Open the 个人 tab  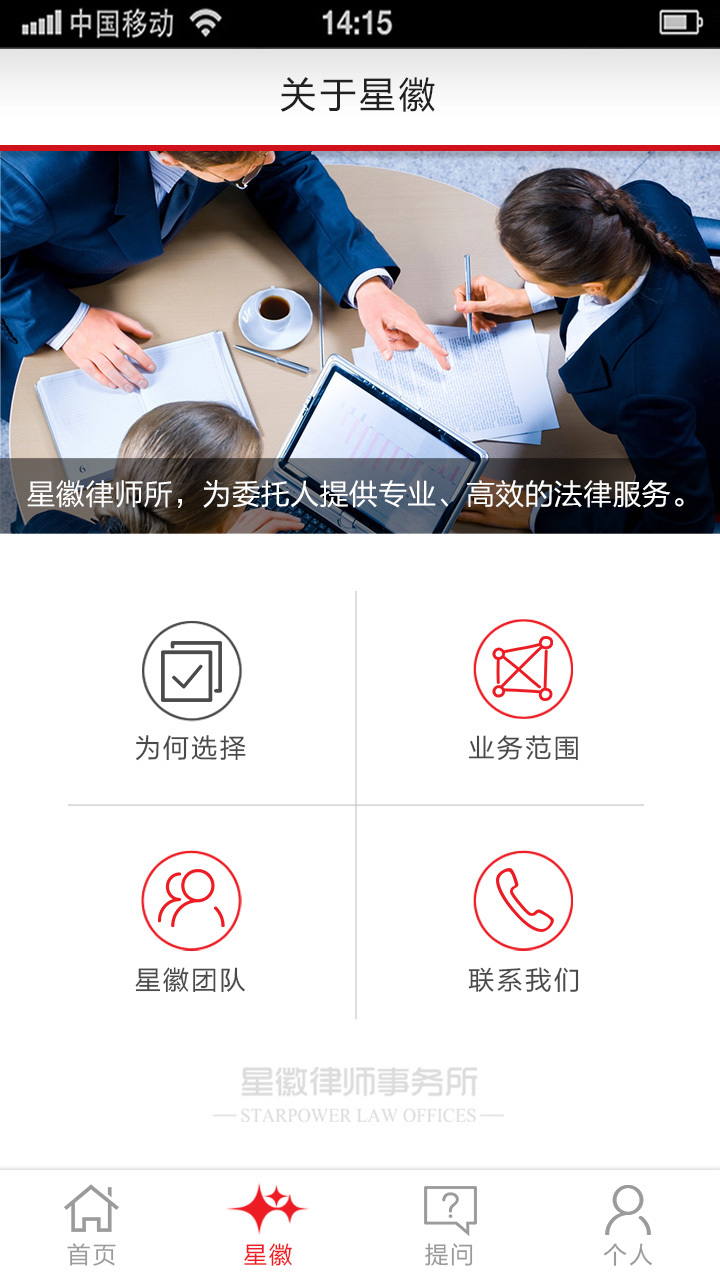(628, 1225)
